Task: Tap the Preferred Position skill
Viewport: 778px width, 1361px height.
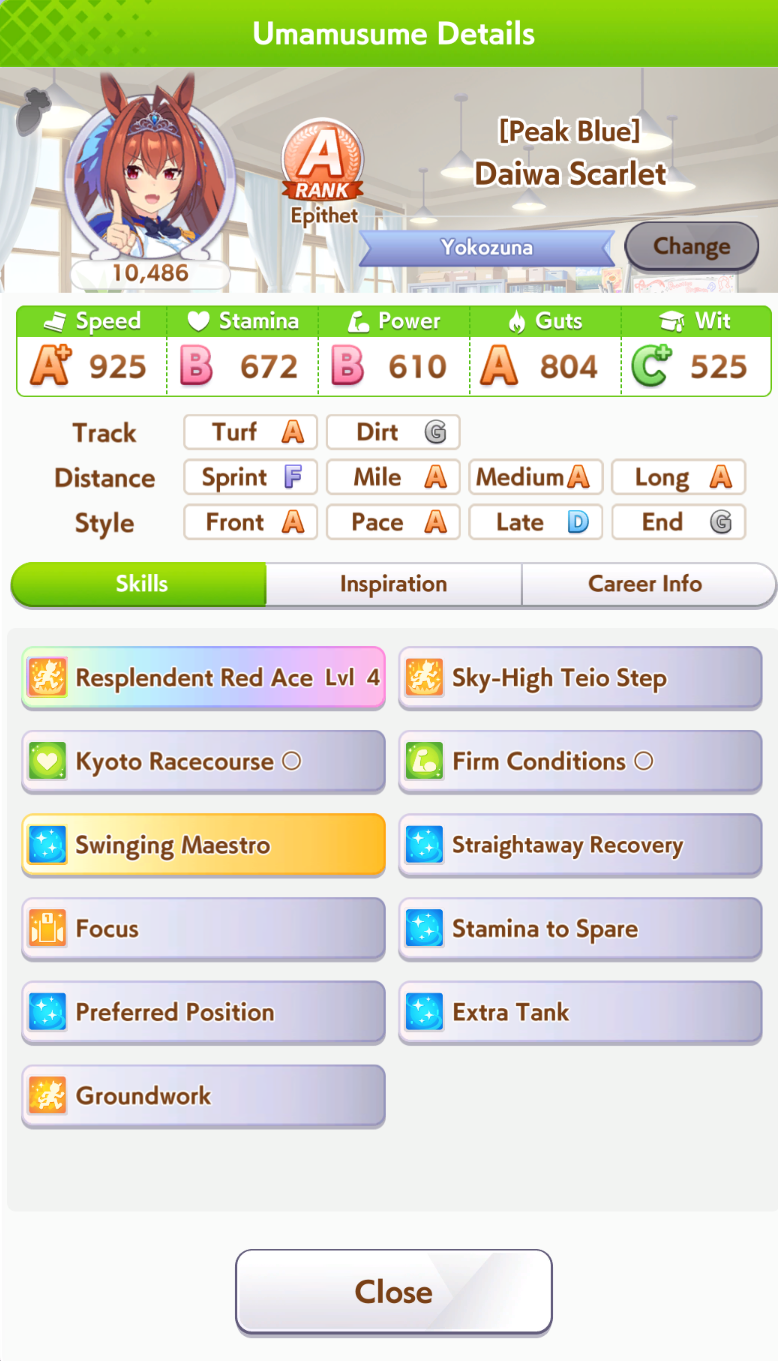Action: coord(204,1012)
